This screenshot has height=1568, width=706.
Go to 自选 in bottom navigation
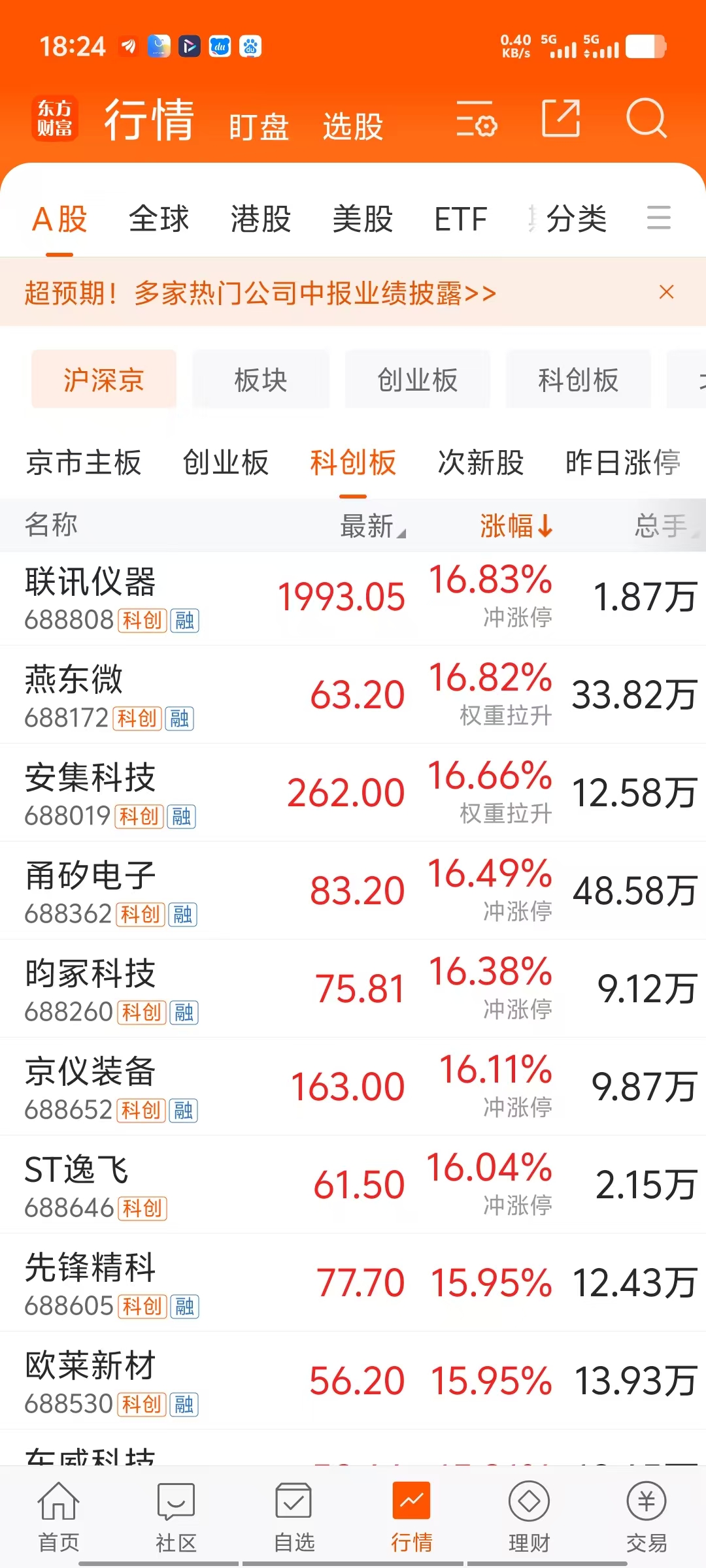tap(294, 1517)
